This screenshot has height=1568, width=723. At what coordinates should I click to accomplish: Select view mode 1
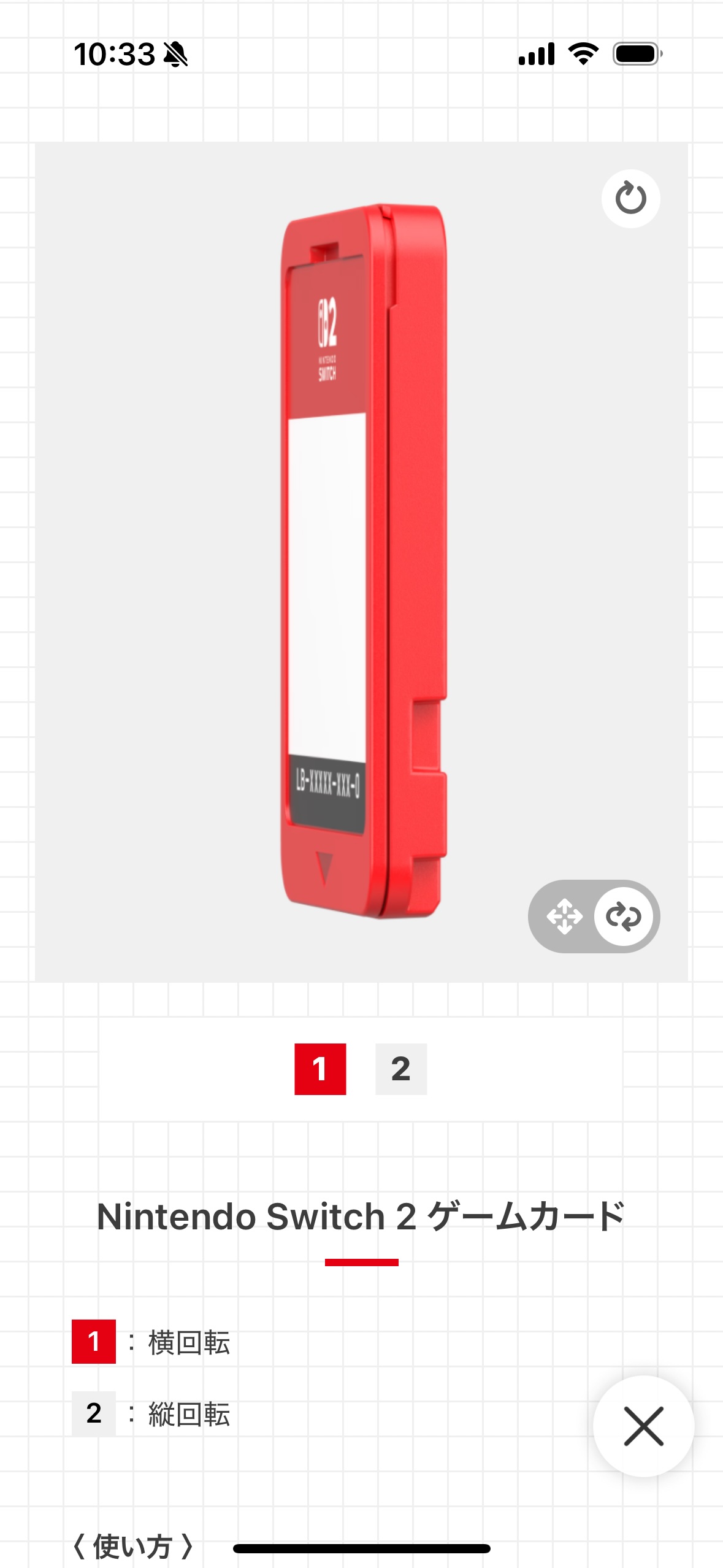[320, 1069]
